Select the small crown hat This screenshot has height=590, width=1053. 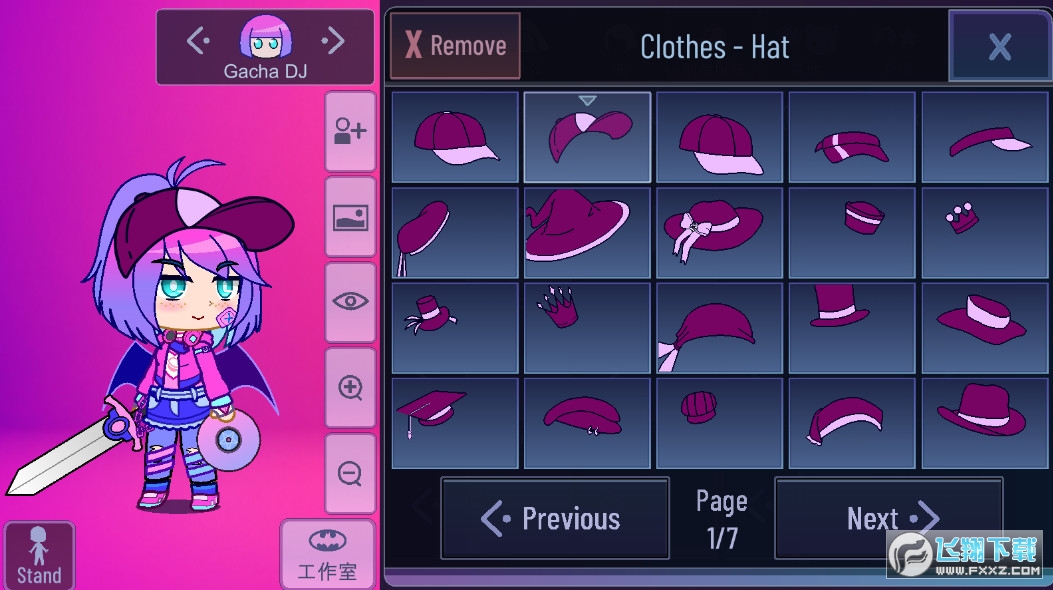983,232
